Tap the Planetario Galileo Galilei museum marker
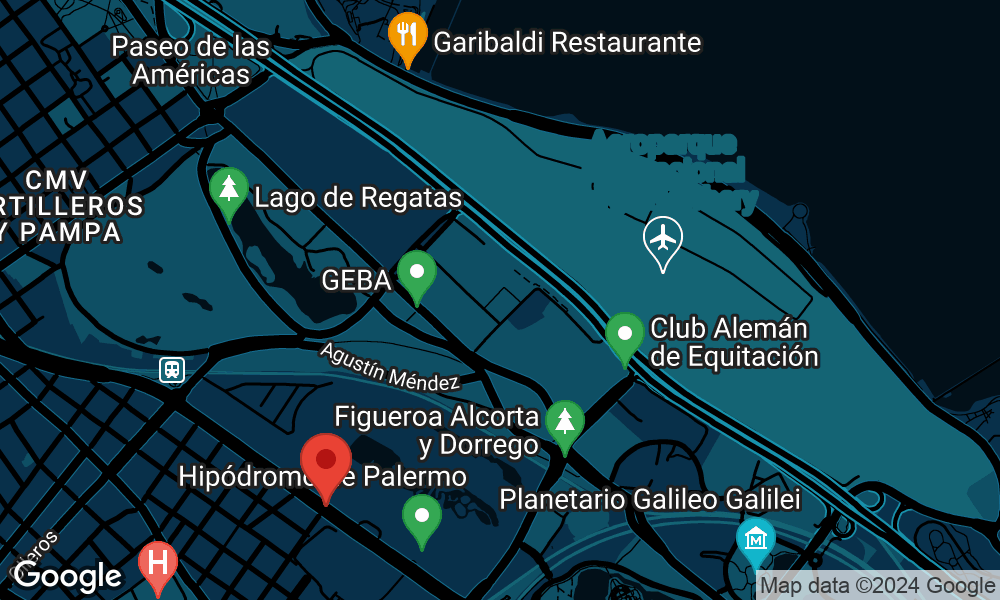 pos(756,539)
